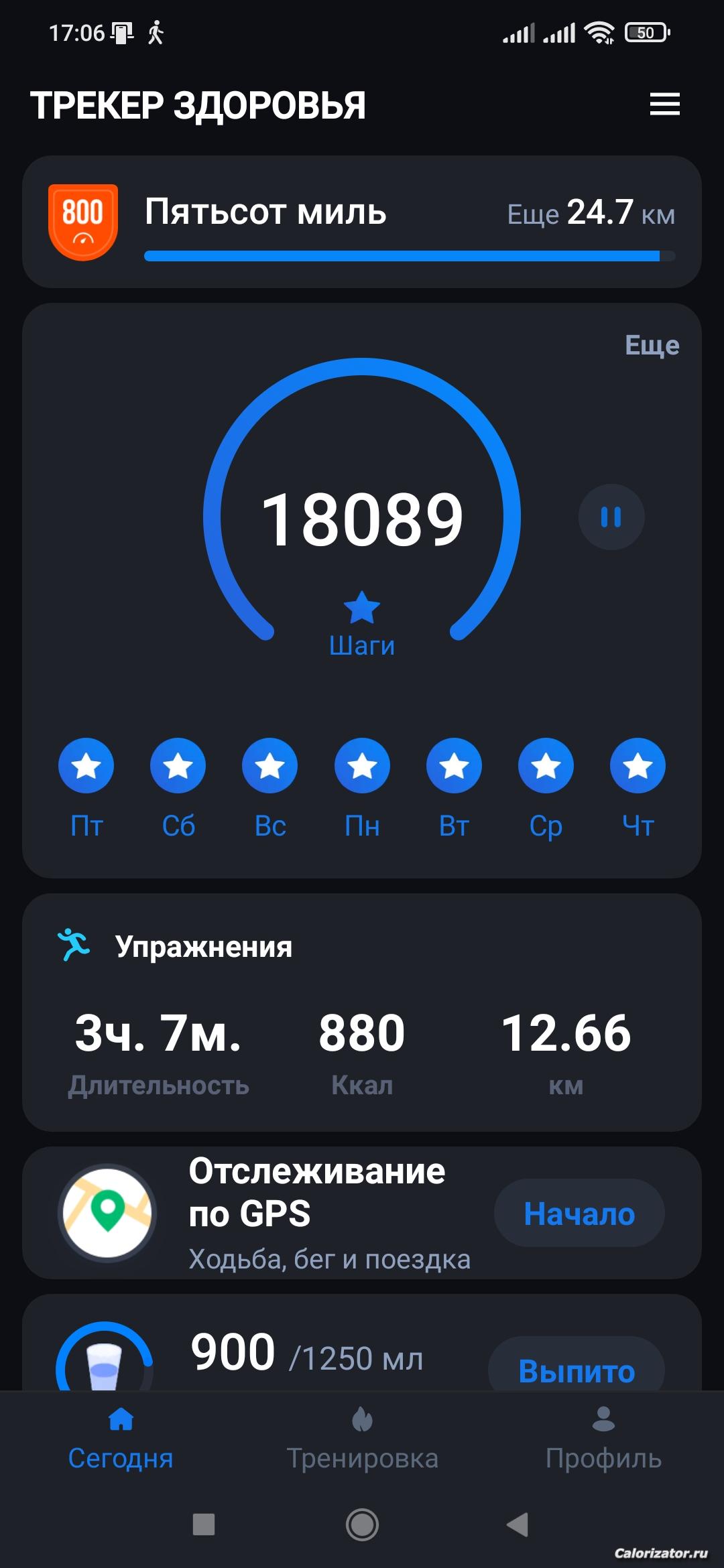The height and width of the screenshot is (1568, 724).
Task: Tap the Еще link above steps
Action: pos(652,345)
